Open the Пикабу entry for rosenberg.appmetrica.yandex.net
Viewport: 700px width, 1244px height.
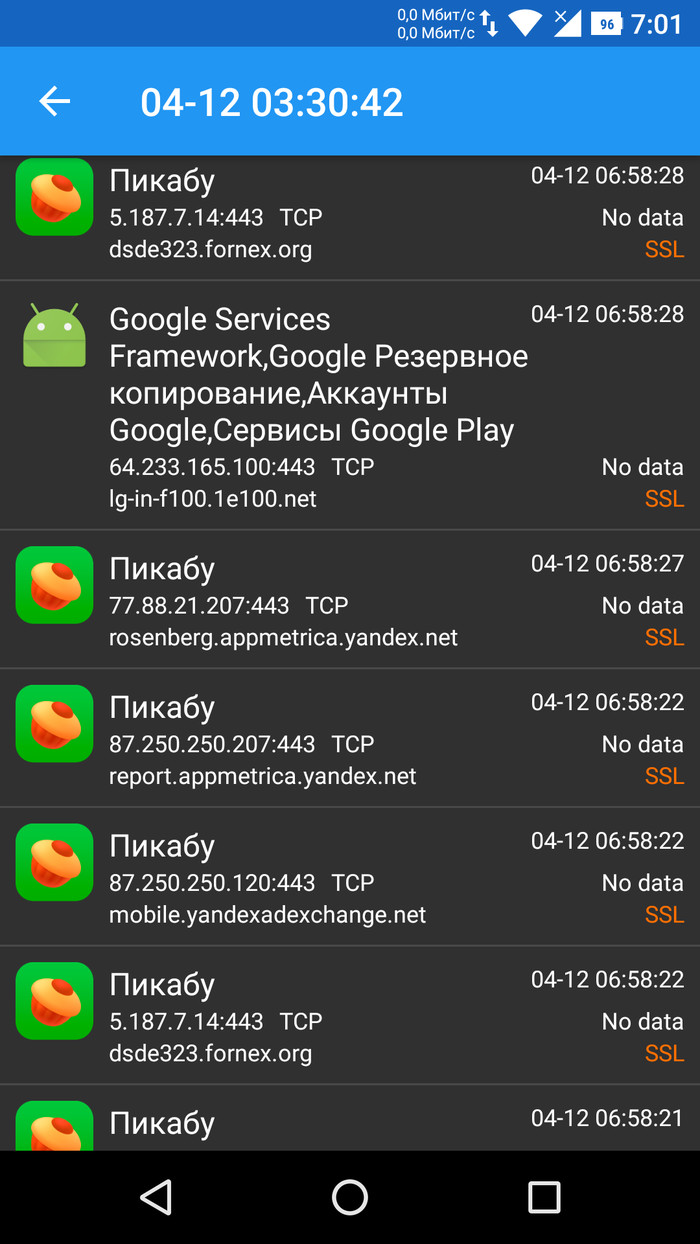pyautogui.click(x=350, y=600)
